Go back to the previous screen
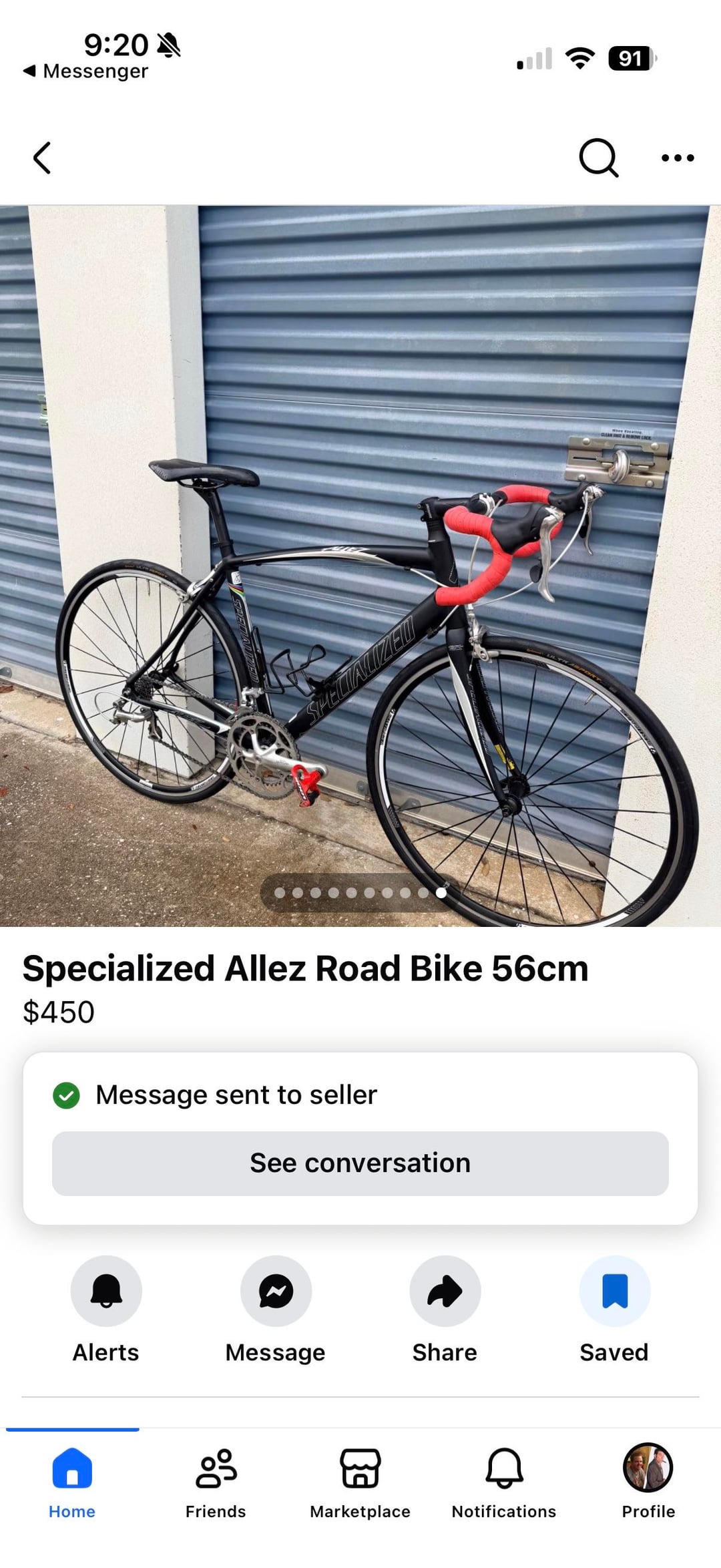Image resolution: width=721 pixels, height=1568 pixels. pos(42,158)
